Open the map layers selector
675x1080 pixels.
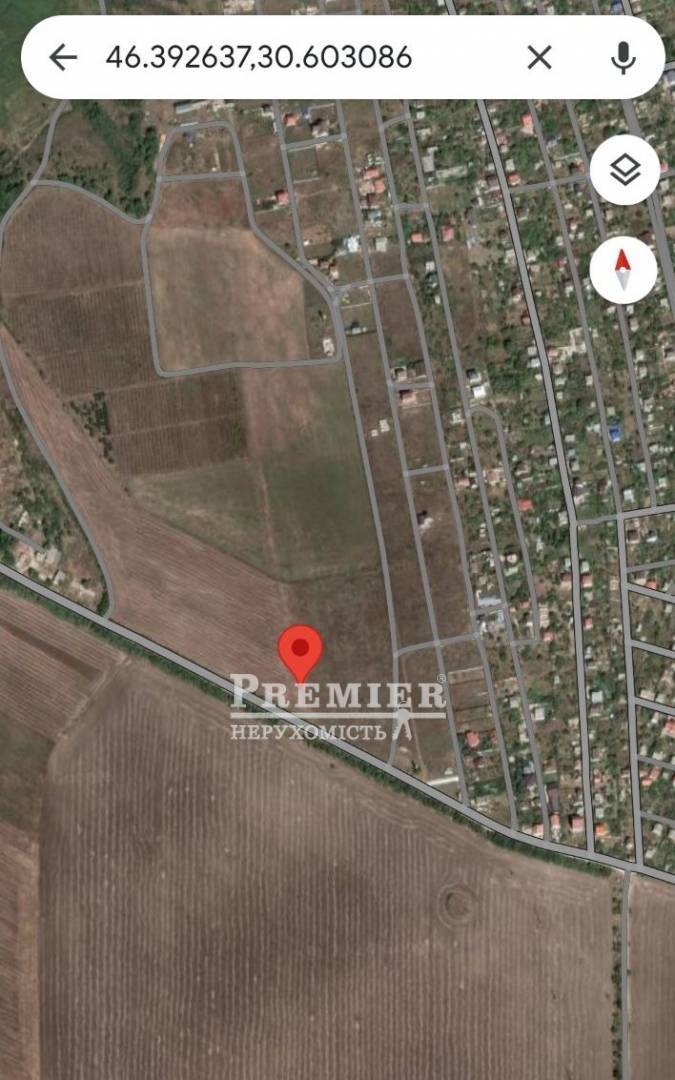coord(624,171)
